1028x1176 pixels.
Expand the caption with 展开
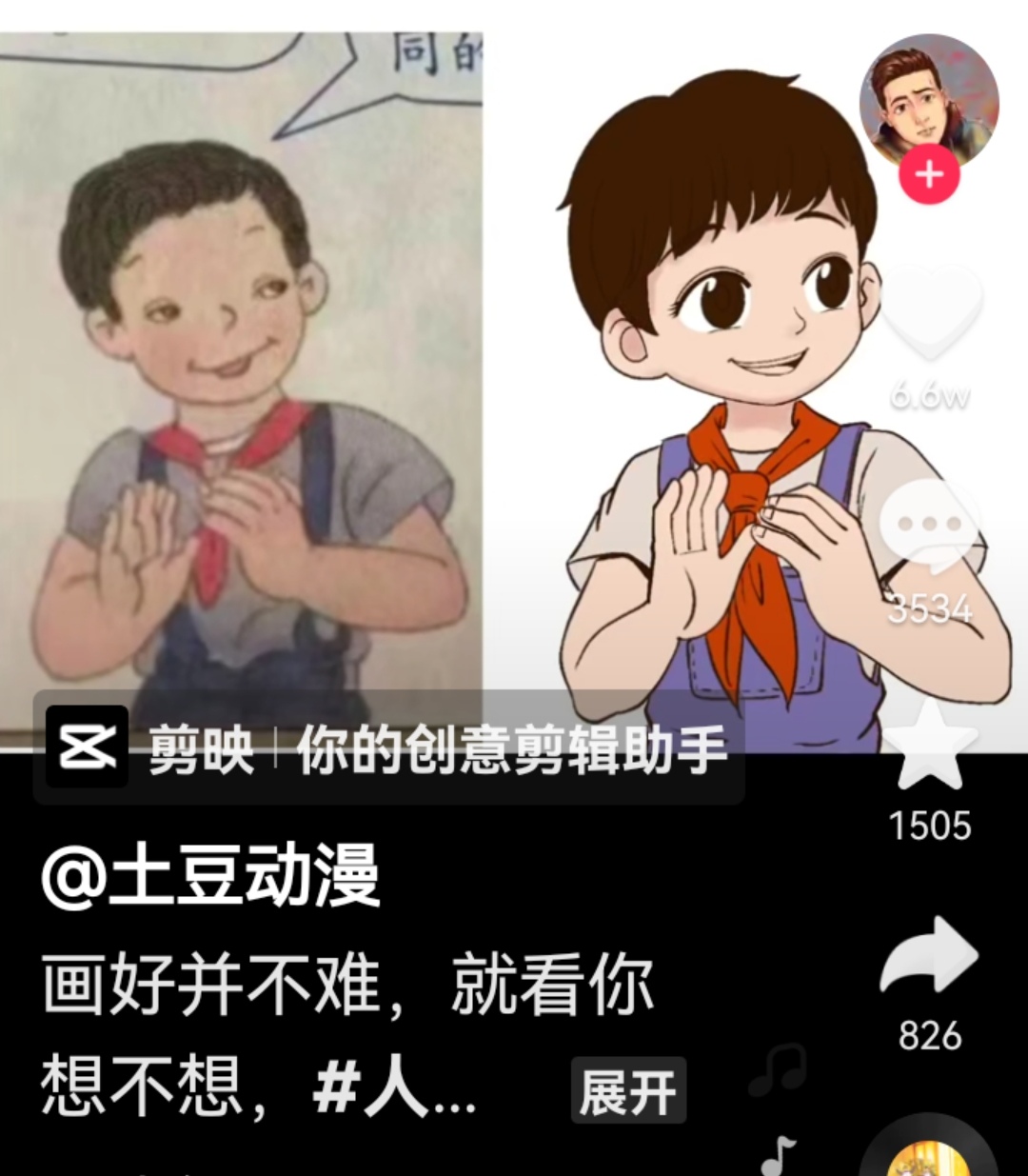627,1091
